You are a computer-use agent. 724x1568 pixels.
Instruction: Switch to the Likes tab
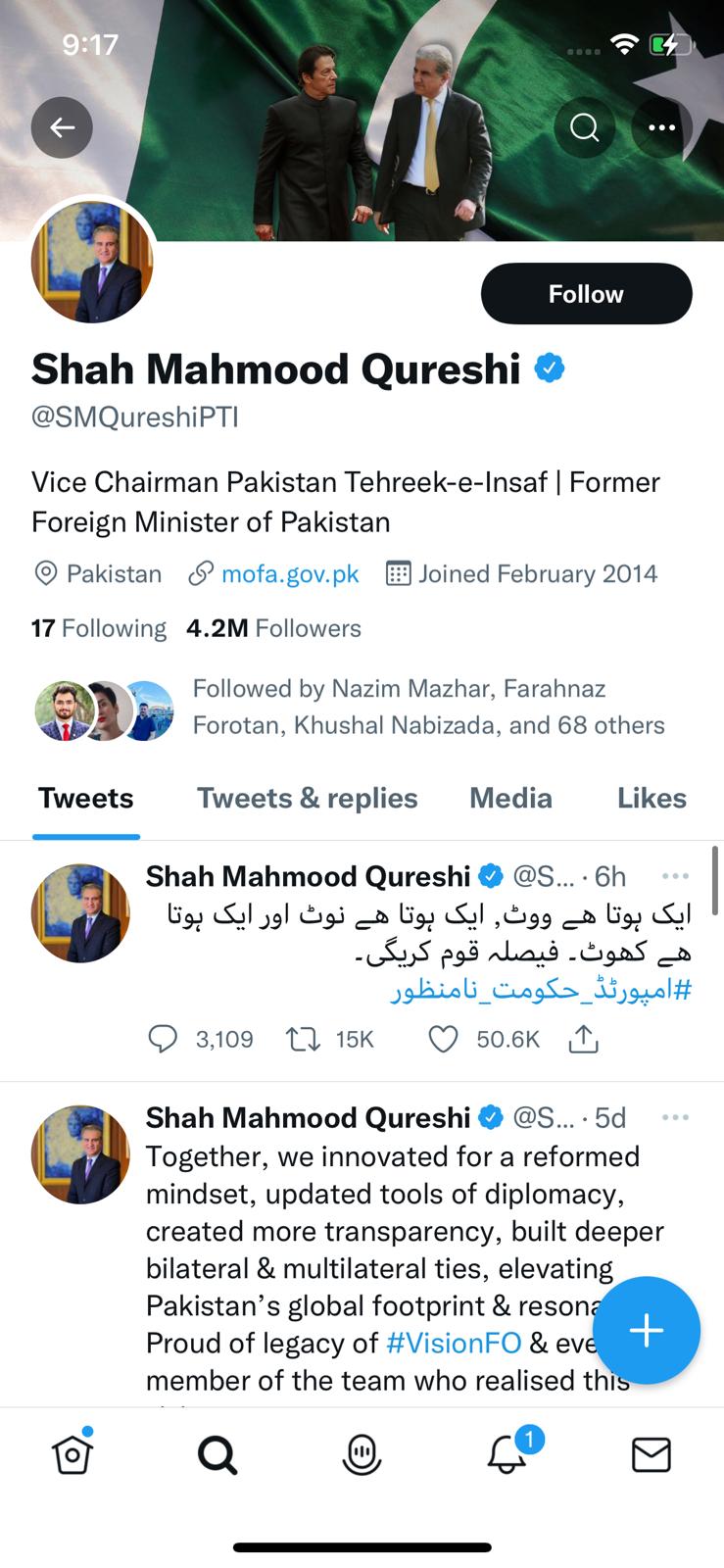652,799
